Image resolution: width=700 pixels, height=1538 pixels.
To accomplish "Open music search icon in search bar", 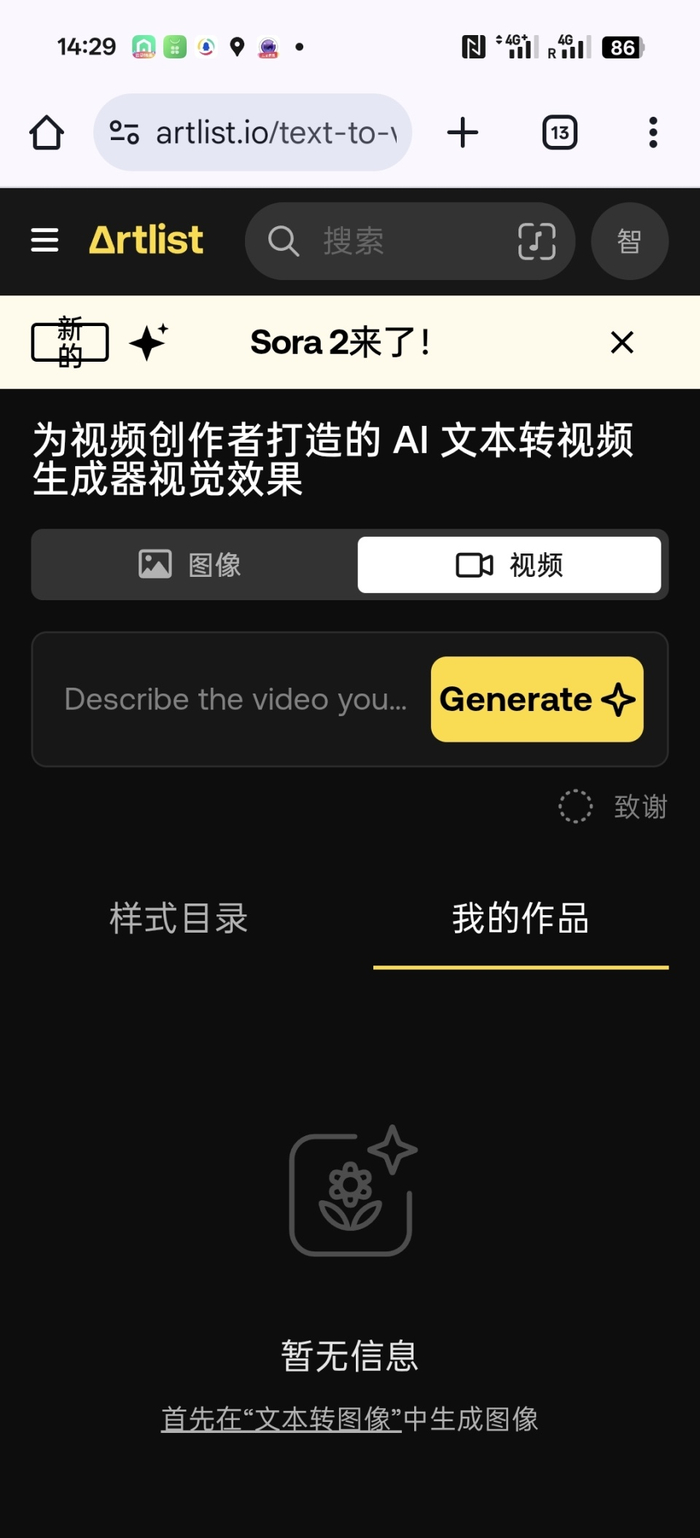I will pos(536,241).
